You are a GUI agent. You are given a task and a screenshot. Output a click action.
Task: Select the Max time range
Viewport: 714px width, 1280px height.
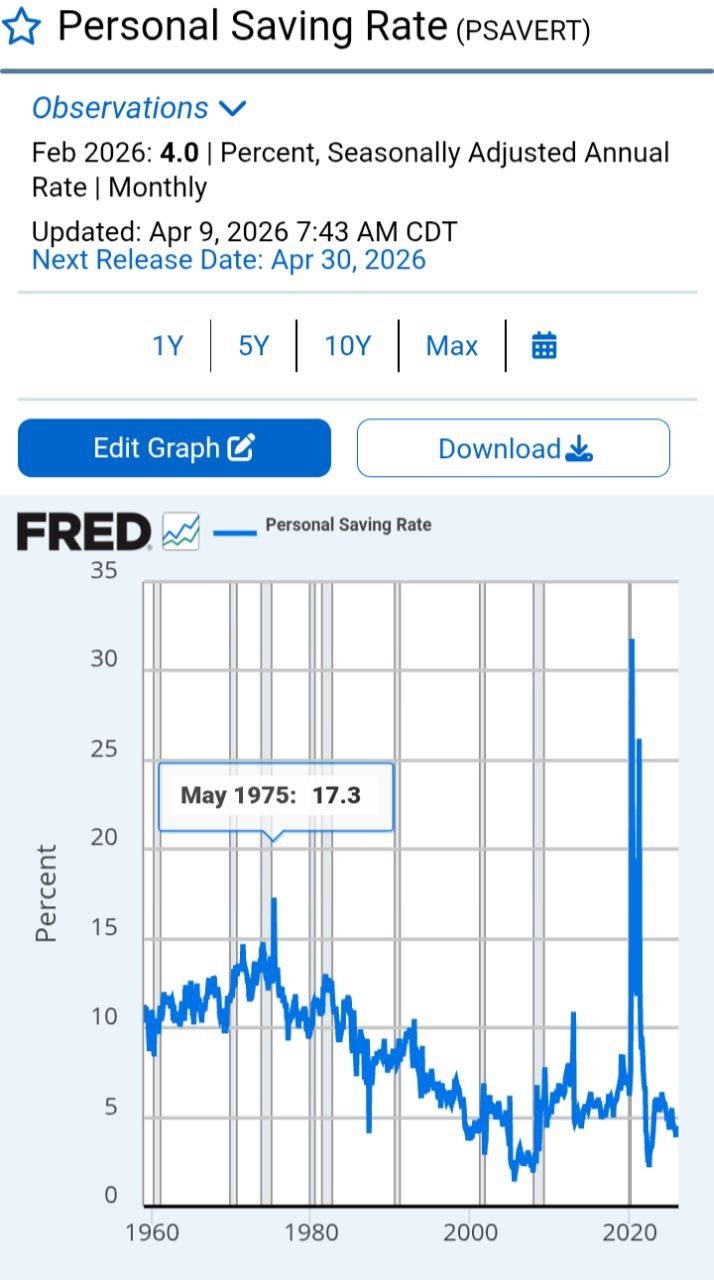(x=452, y=346)
